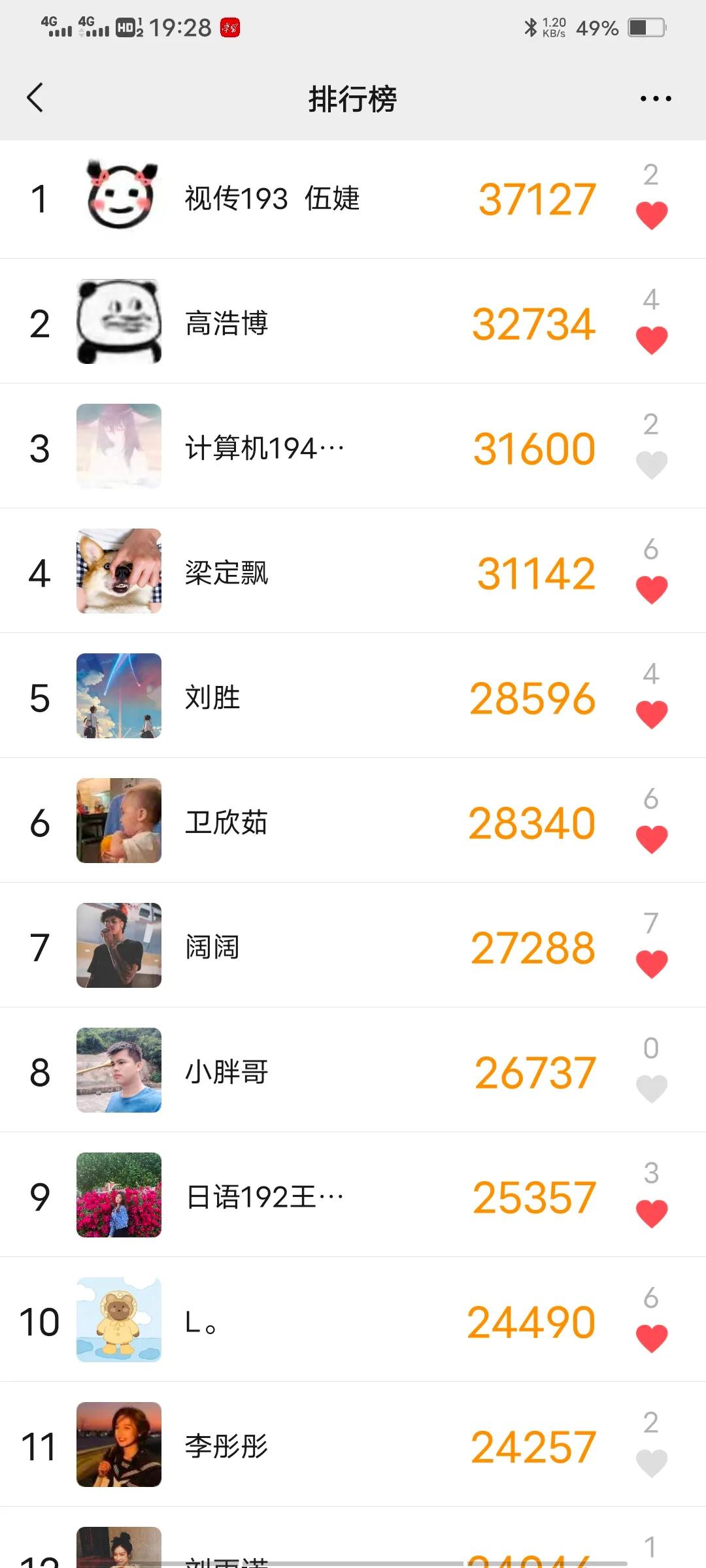Tap the heart next to 刘胜

(651, 714)
